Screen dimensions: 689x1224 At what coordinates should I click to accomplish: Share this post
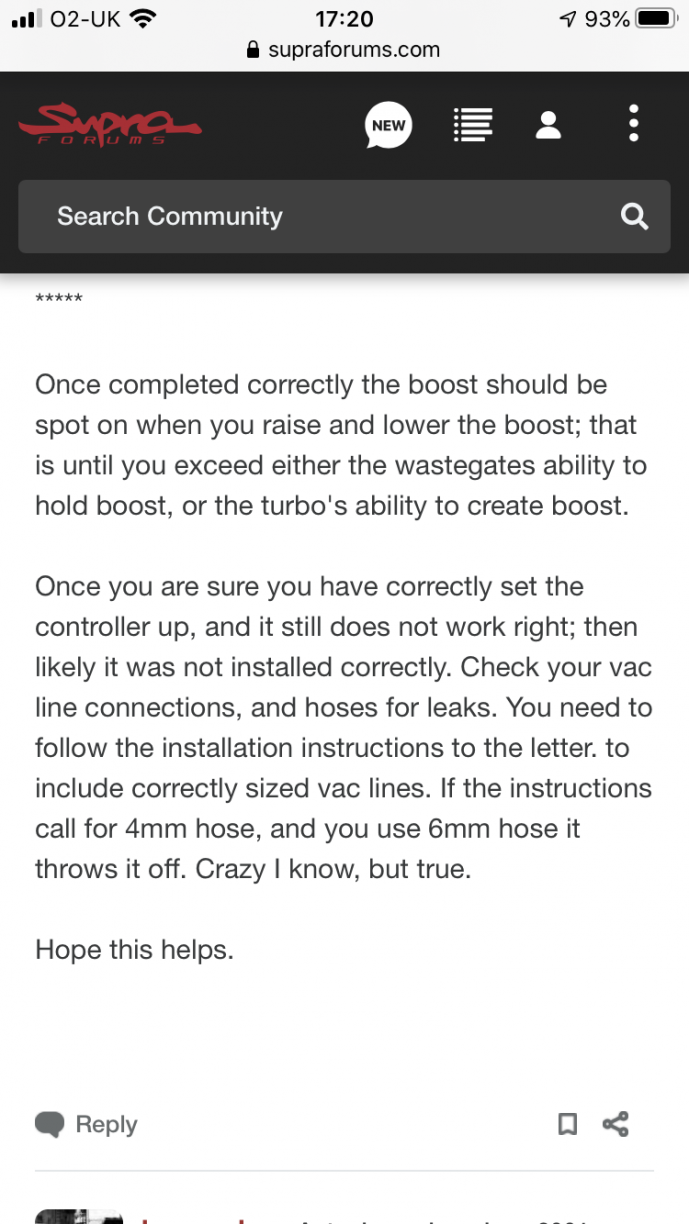[x=616, y=1124]
